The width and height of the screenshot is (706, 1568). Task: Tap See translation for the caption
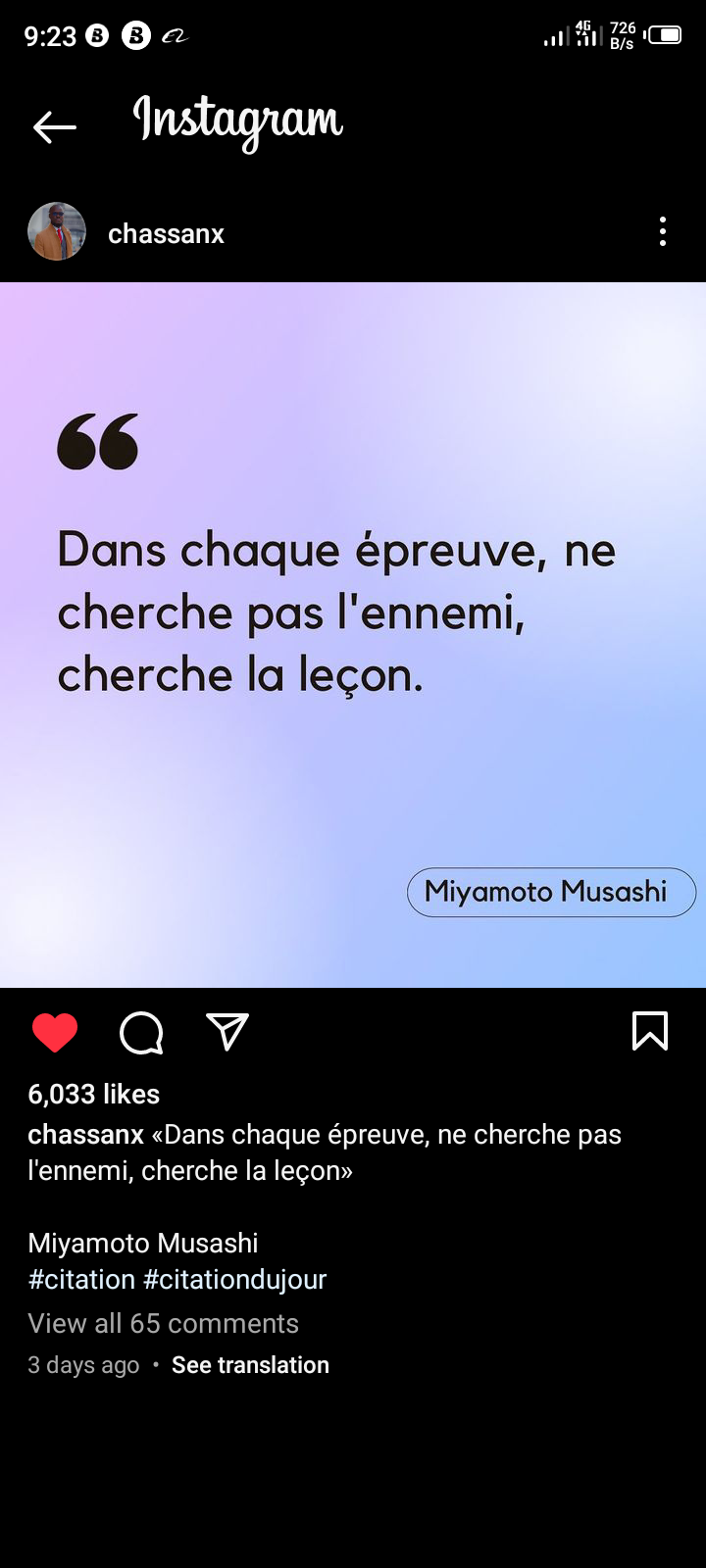tap(250, 1365)
